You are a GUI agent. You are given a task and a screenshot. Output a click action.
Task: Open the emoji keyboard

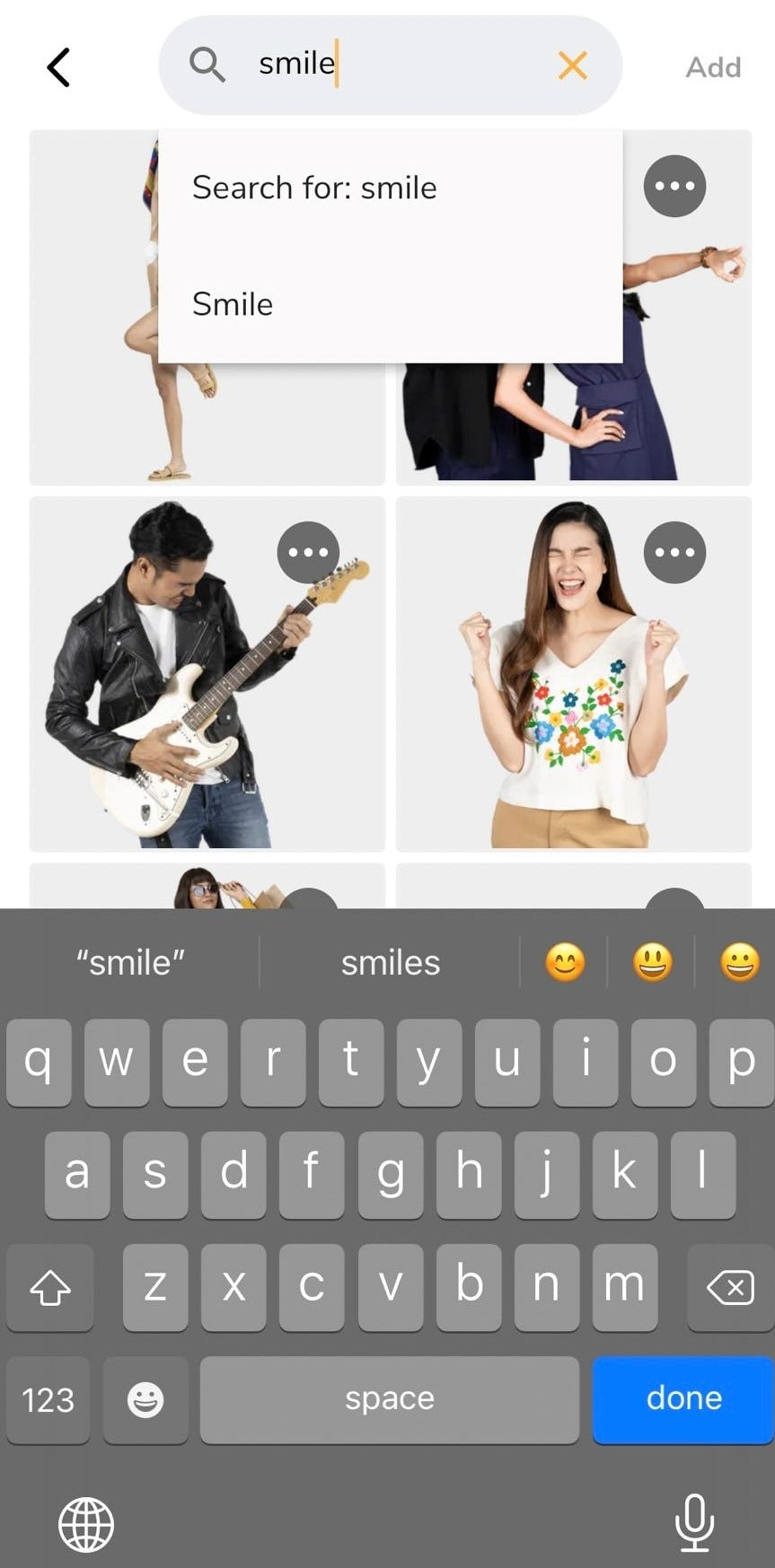[145, 1399]
